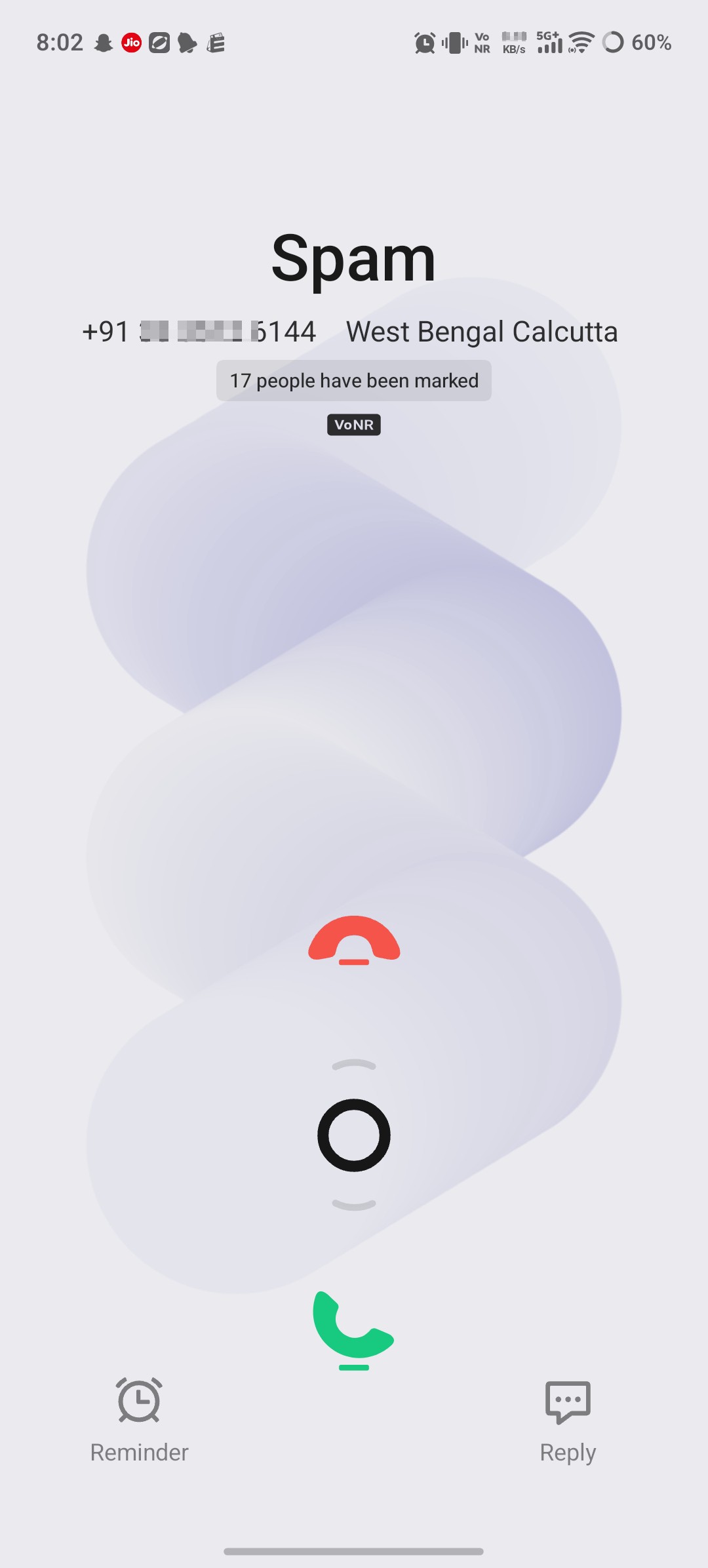
Task: Set a Reminder for this call
Action: 139,1420
